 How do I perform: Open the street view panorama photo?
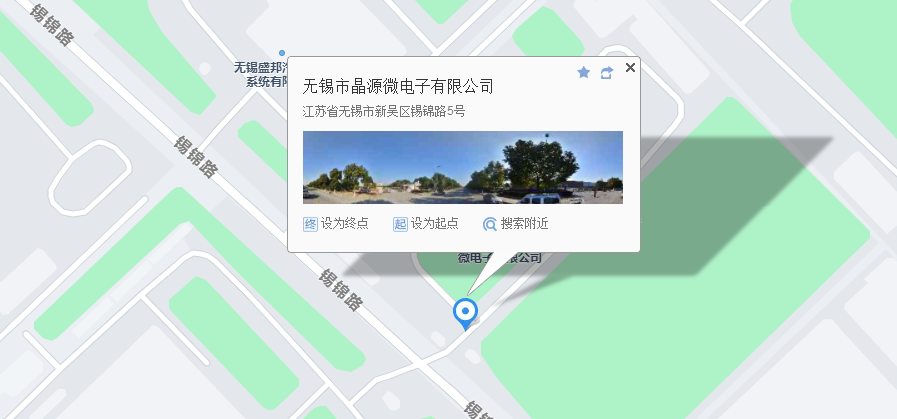point(462,167)
